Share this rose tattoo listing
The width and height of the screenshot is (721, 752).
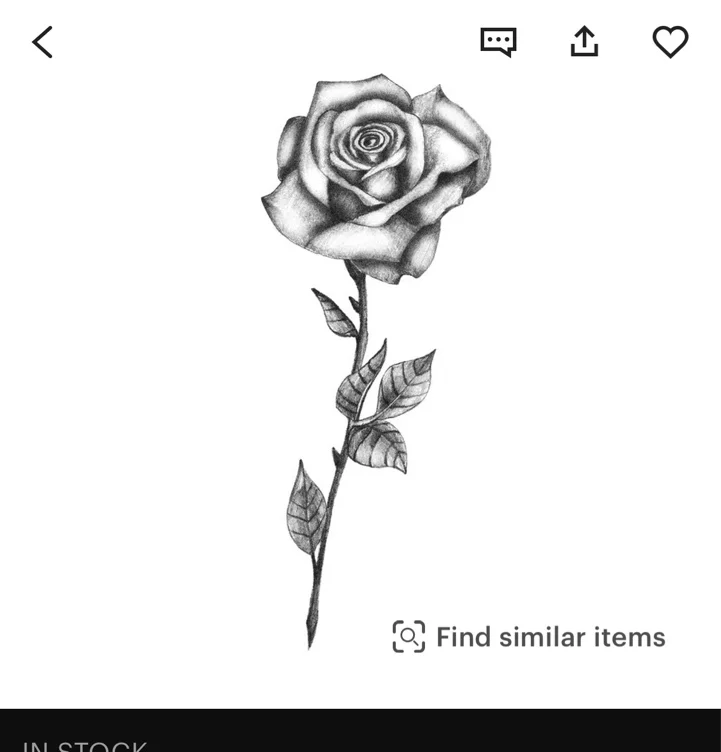pyautogui.click(x=584, y=42)
